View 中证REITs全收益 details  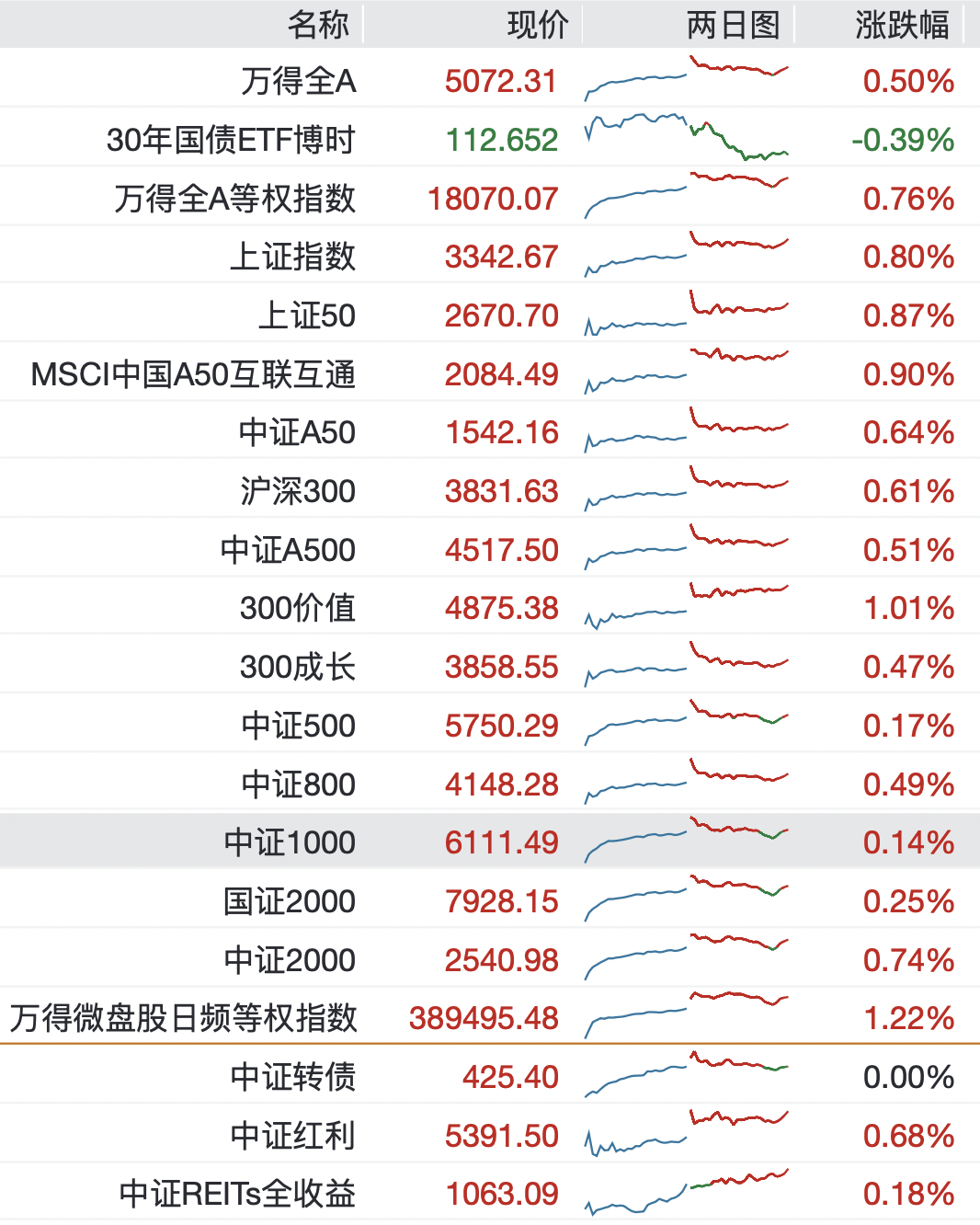pyautogui.click(x=237, y=1194)
